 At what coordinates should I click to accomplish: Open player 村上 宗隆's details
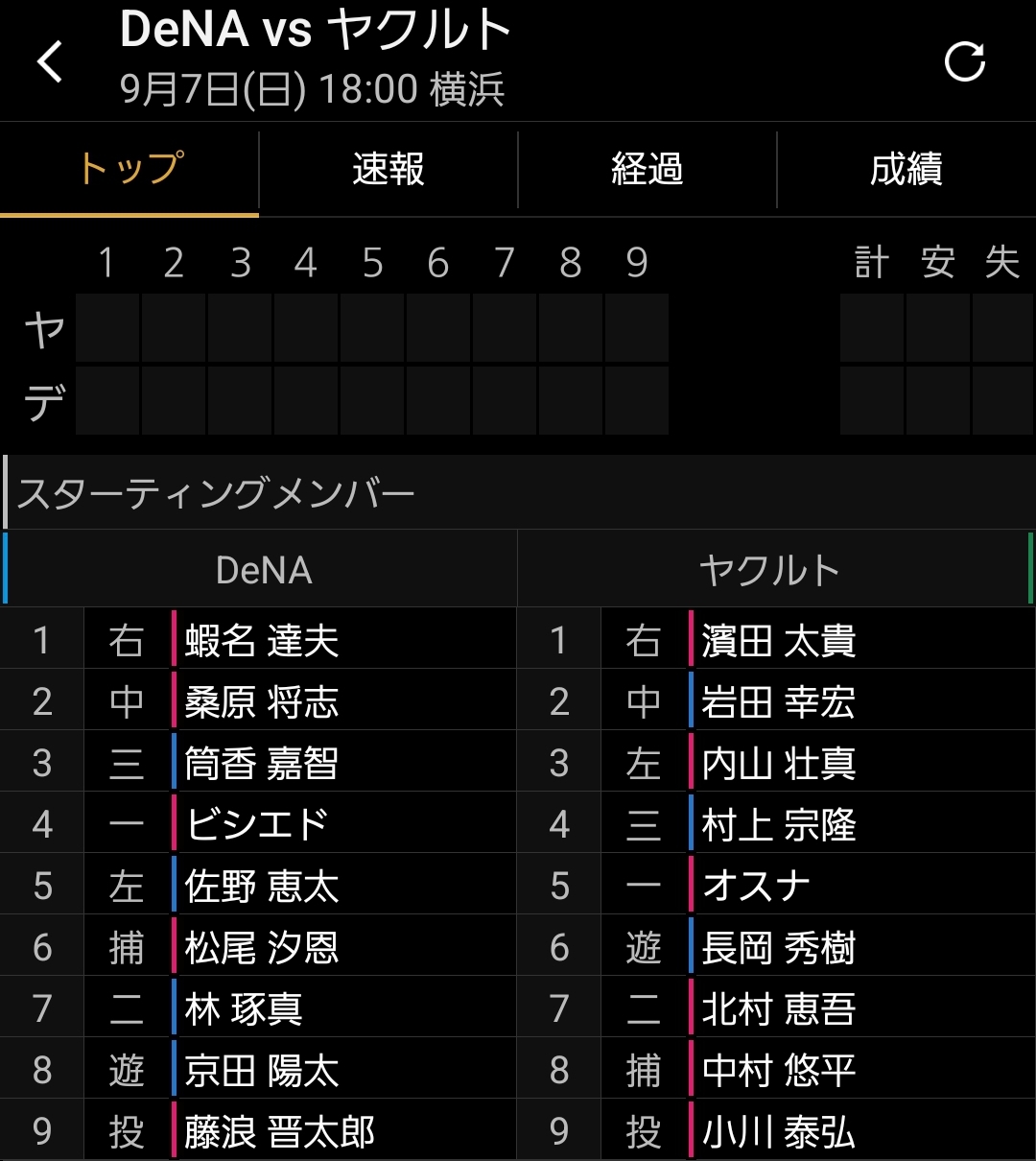click(x=778, y=825)
